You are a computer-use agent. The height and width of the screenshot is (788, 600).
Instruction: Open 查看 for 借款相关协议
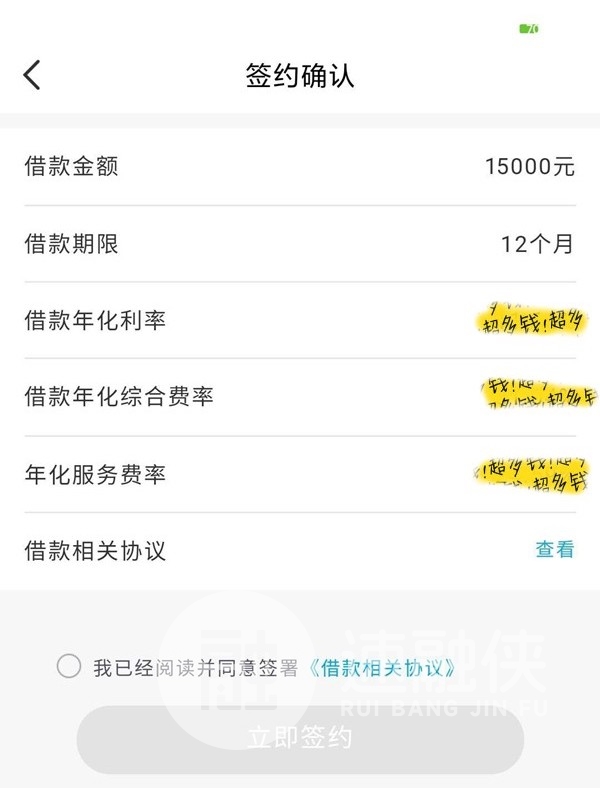coord(555,550)
